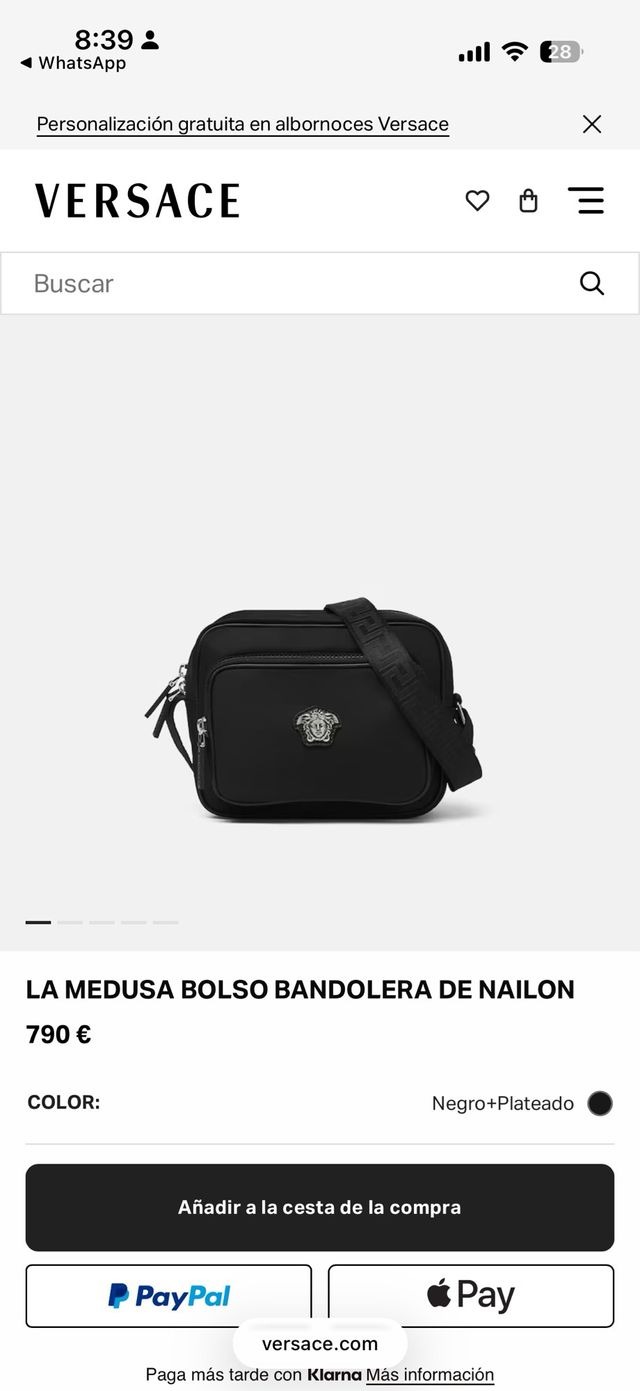
Task: Tap the Buscar search field
Action: coord(290,284)
